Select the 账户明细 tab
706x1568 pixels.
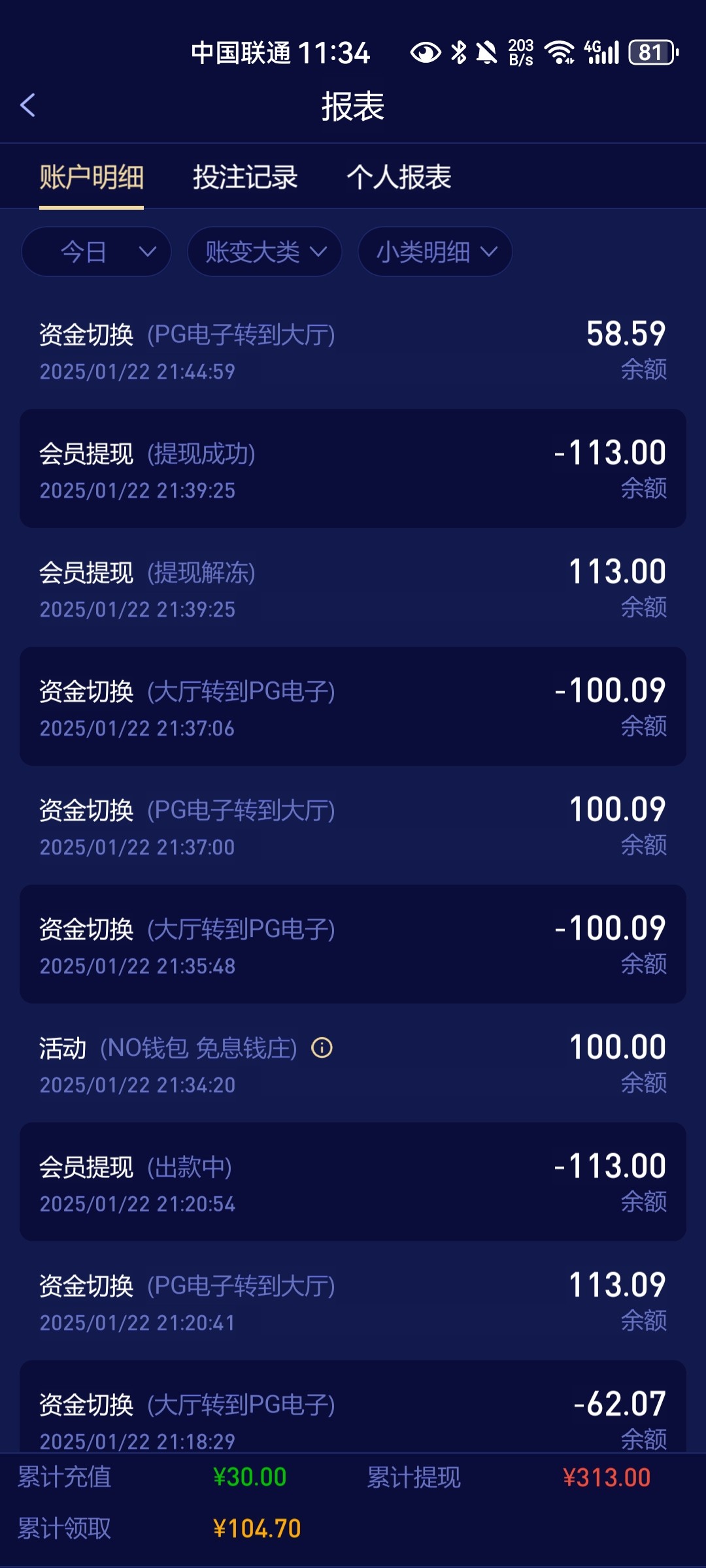[92, 177]
